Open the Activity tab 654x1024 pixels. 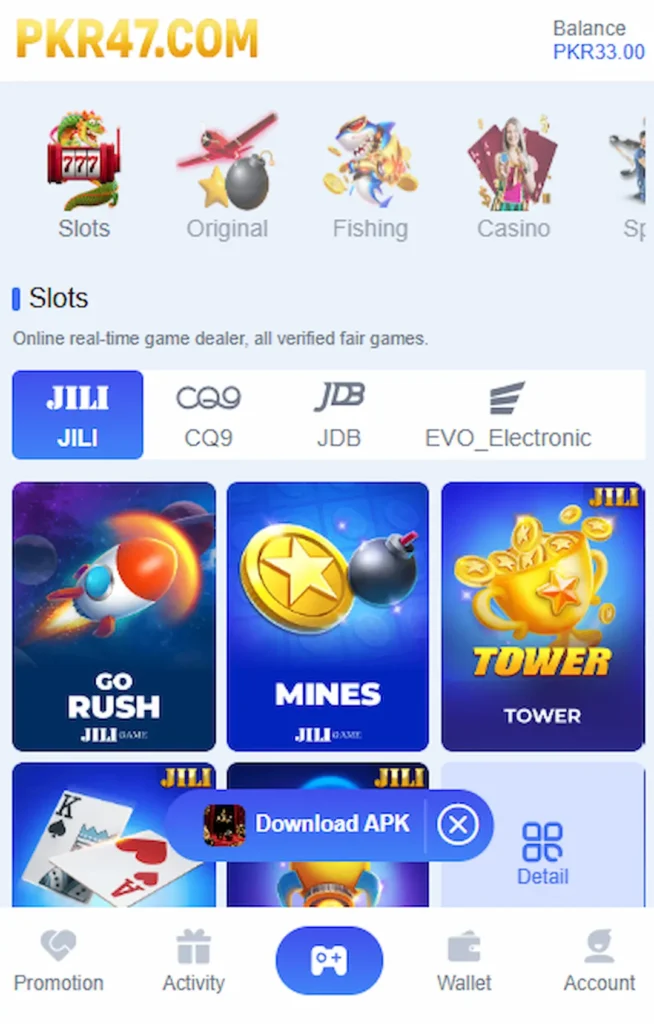(x=193, y=961)
